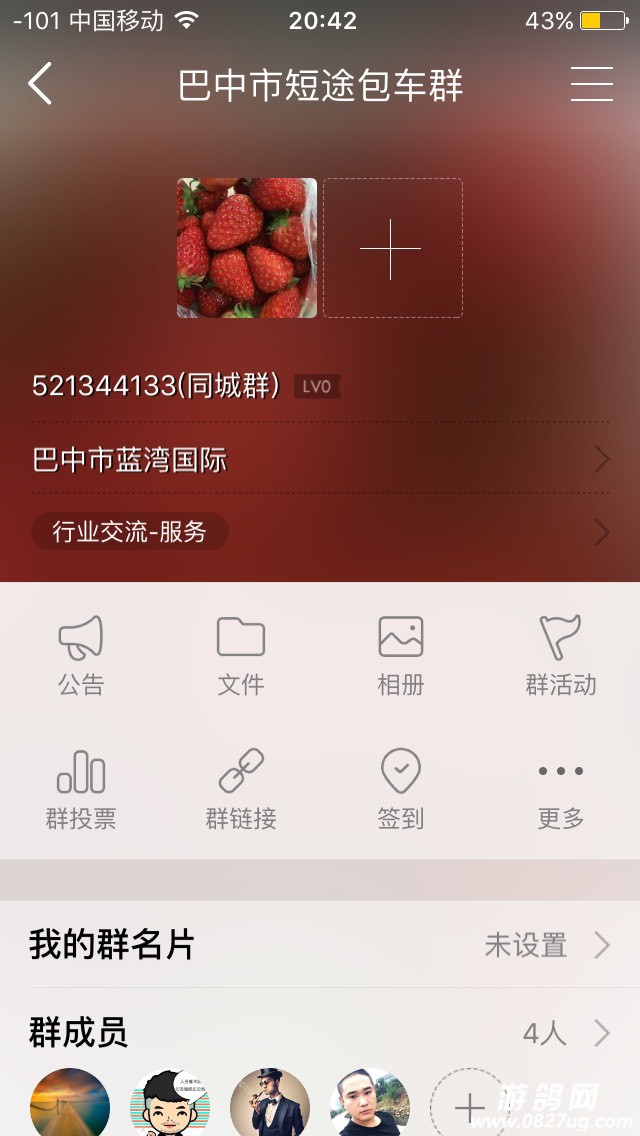Open the group 相册 album
640x1136 pixels.
point(401,655)
